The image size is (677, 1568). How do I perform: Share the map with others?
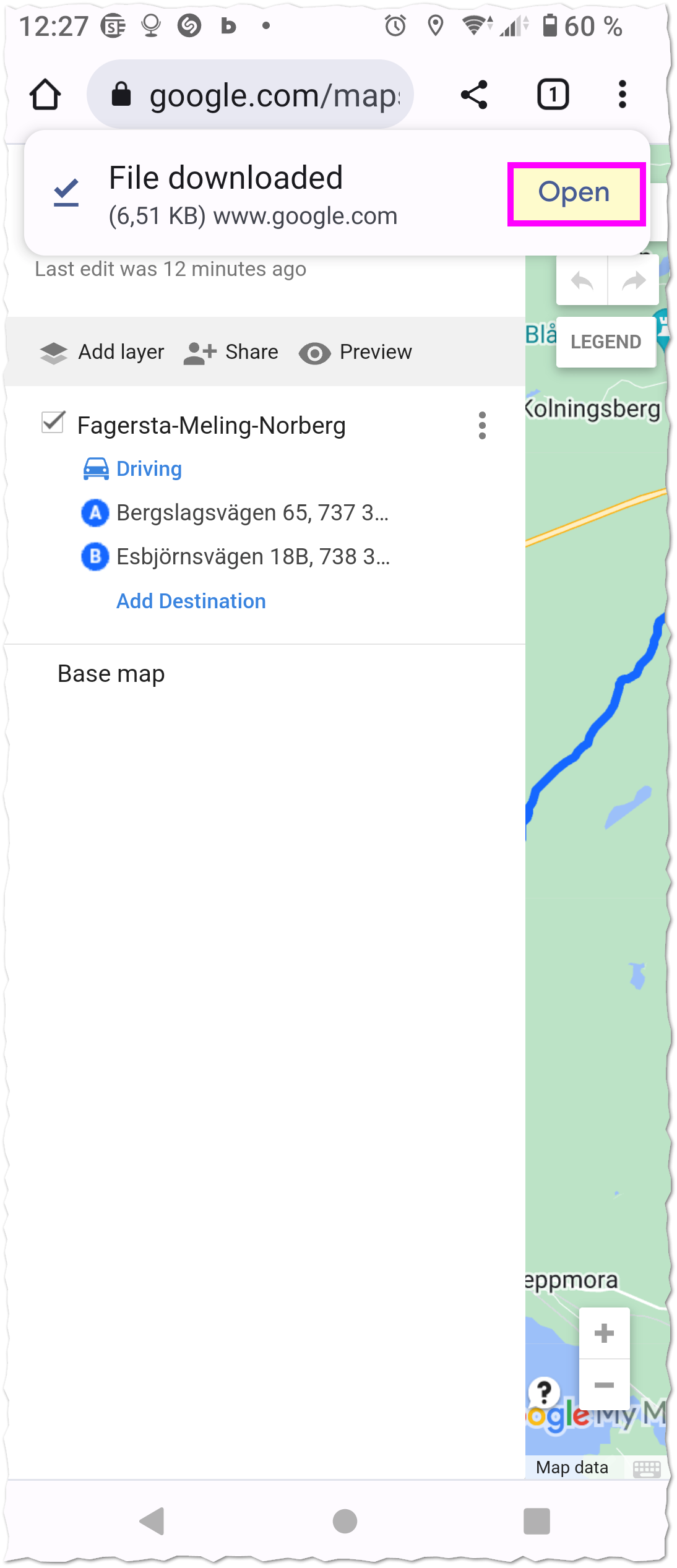click(x=231, y=352)
